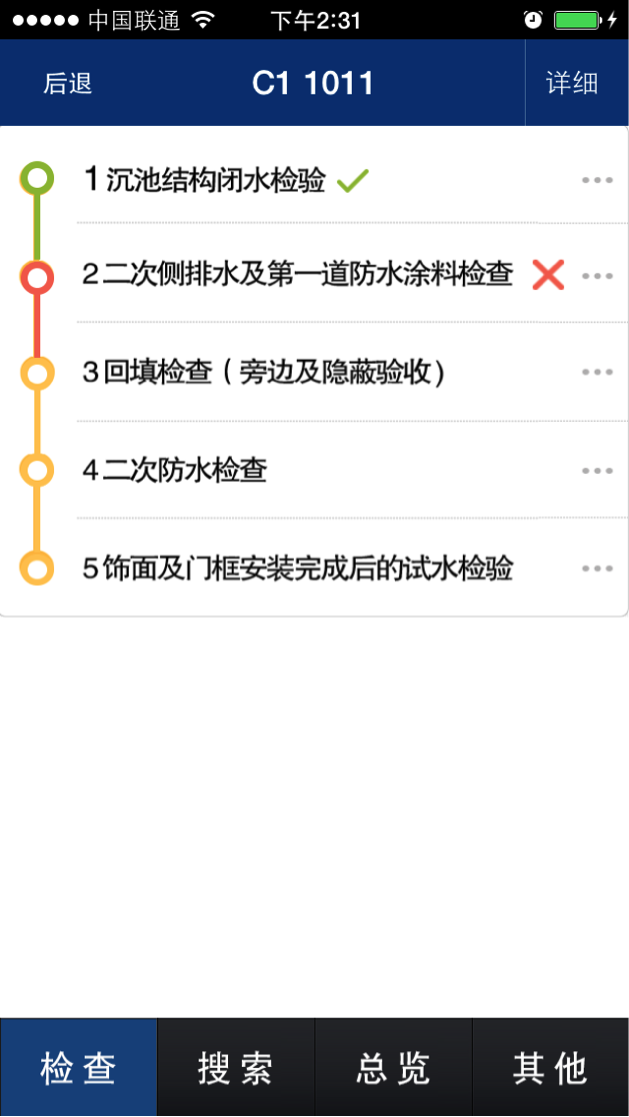Tap the ellipsis for 二次防水检查
The width and height of the screenshot is (629, 1117).
tap(597, 471)
